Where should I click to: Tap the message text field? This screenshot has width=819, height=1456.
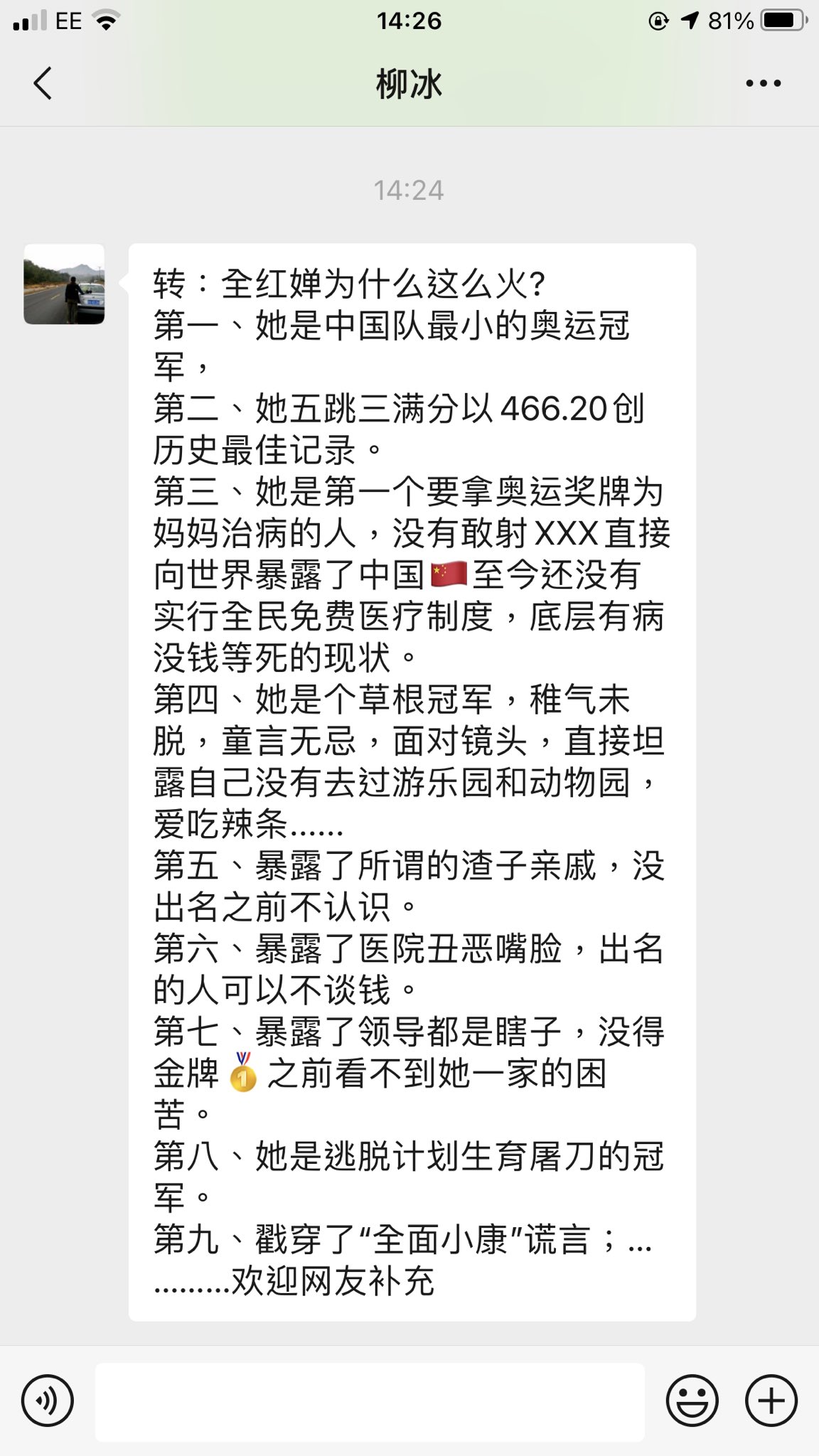tap(370, 1401)
